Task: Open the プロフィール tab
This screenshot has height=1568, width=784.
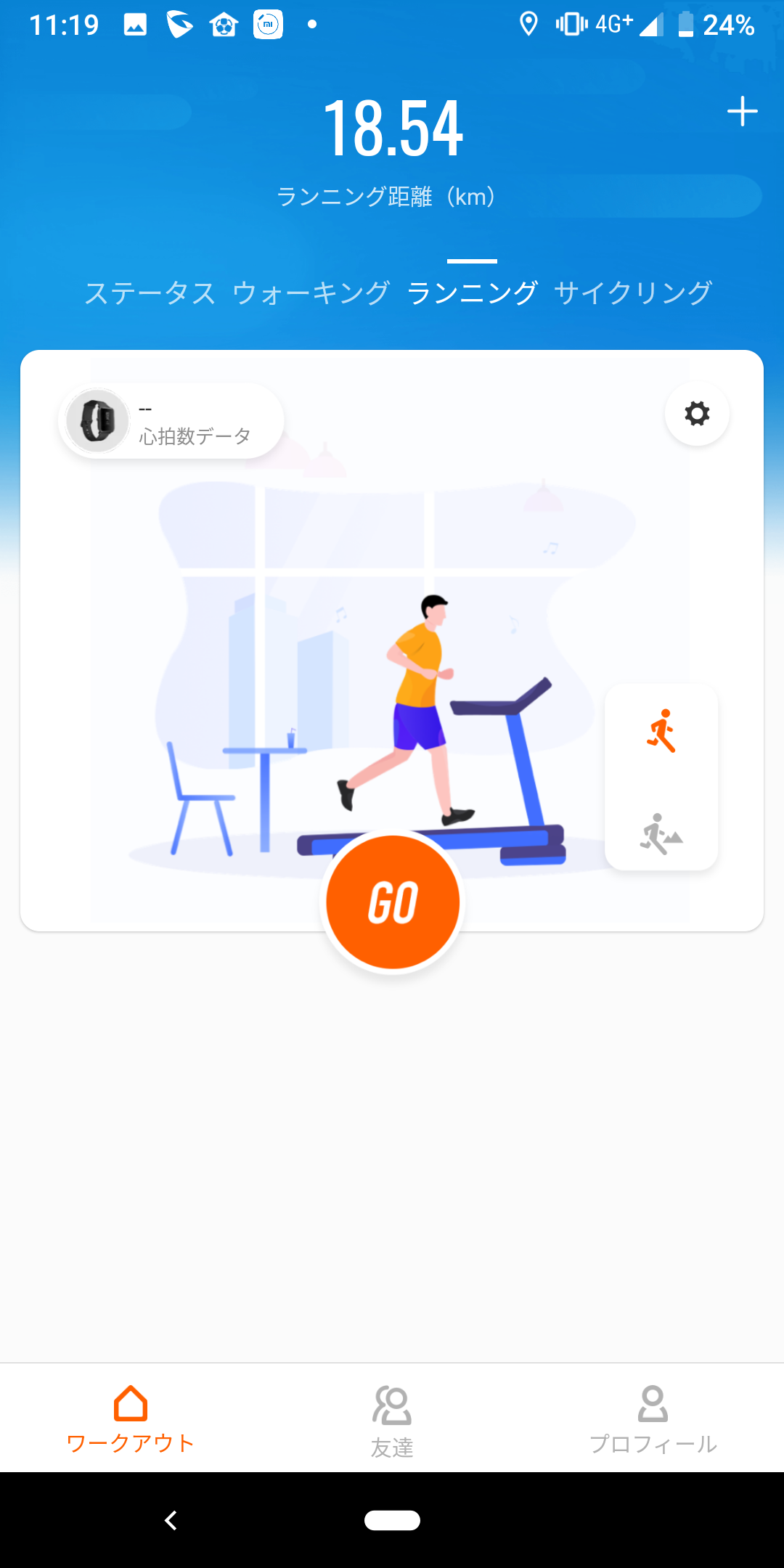Action: tap(653, 1420)
